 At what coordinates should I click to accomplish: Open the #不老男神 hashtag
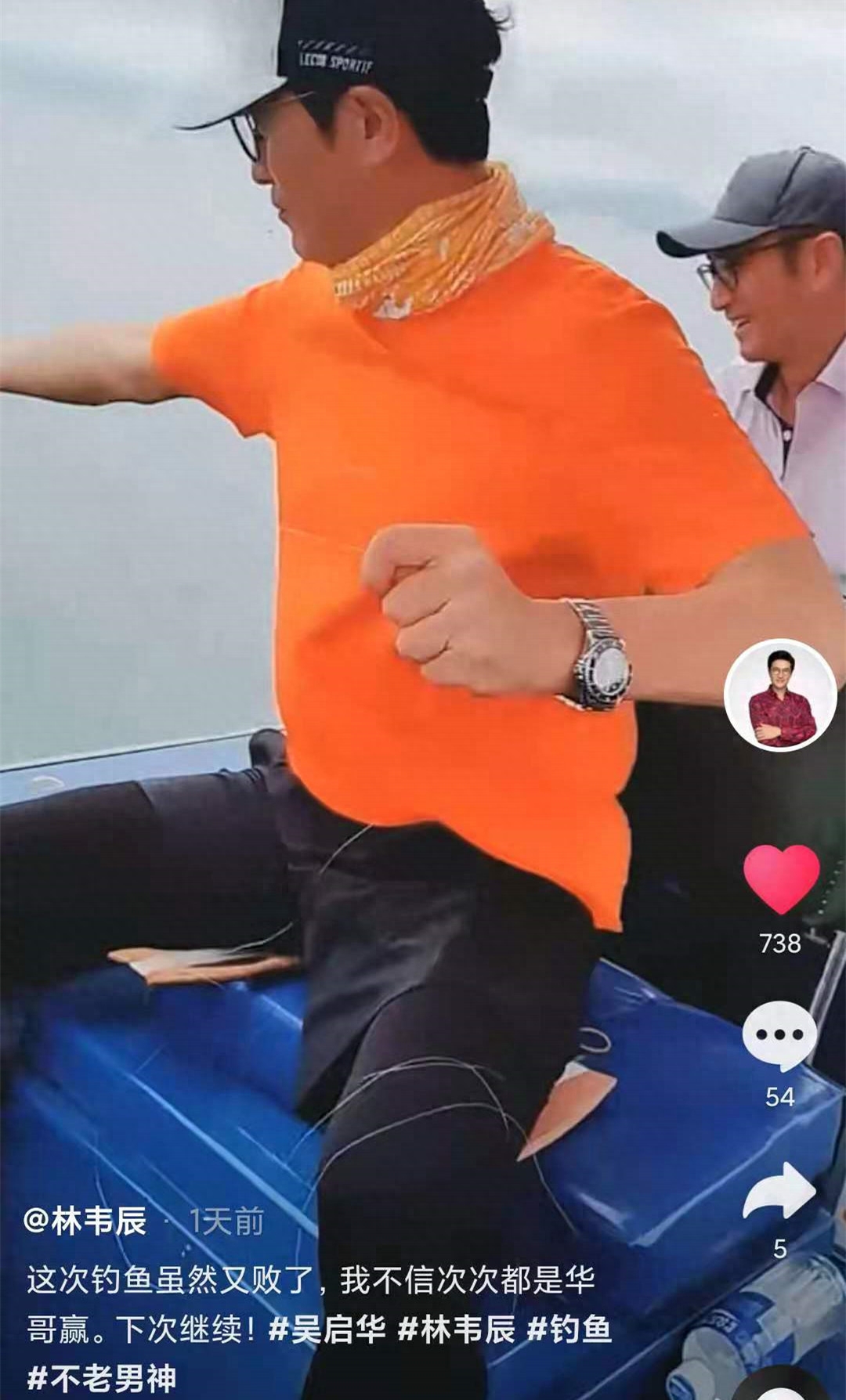102,1378
